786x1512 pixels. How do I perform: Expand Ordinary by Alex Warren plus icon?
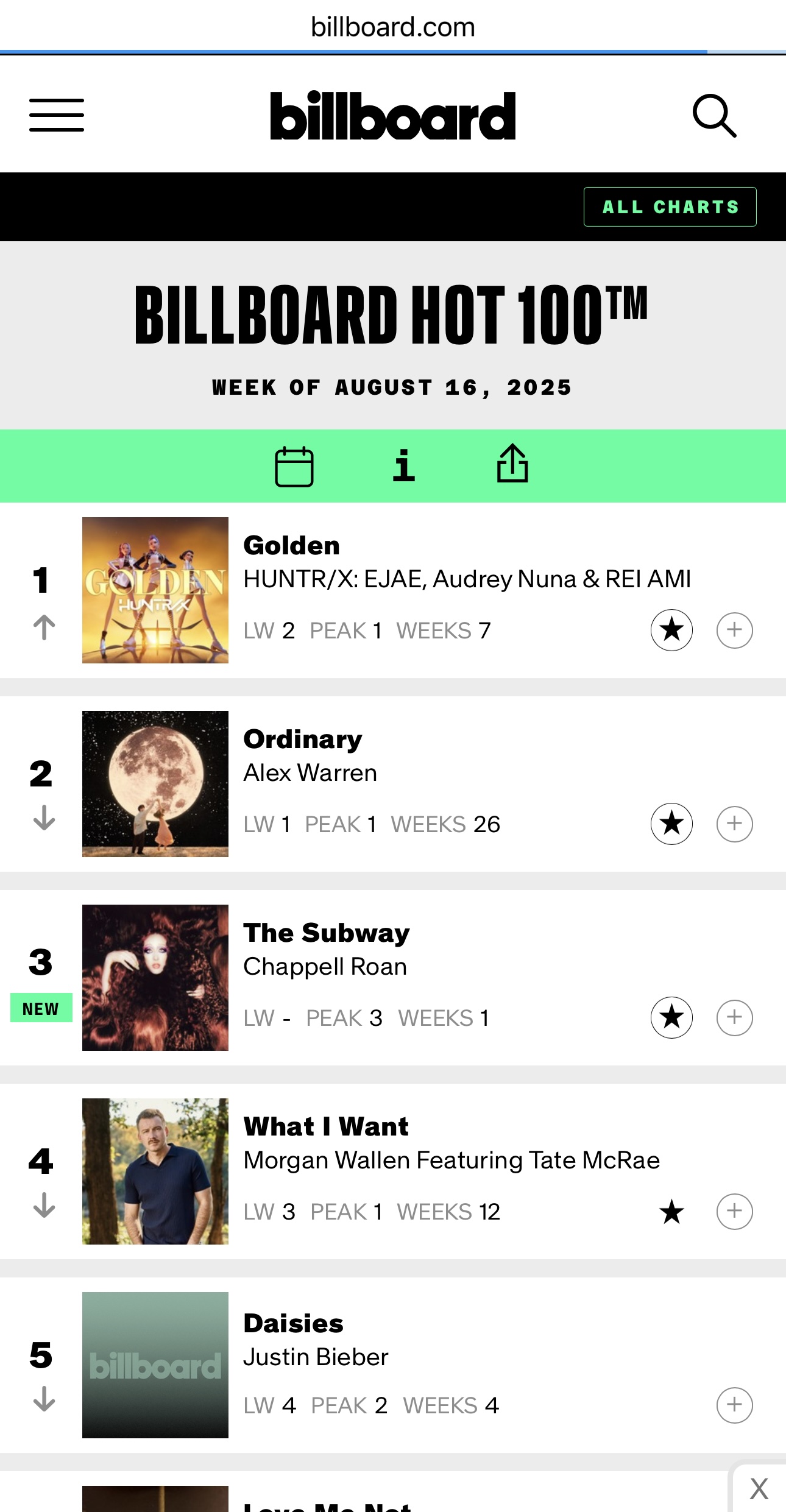point(734,824)
